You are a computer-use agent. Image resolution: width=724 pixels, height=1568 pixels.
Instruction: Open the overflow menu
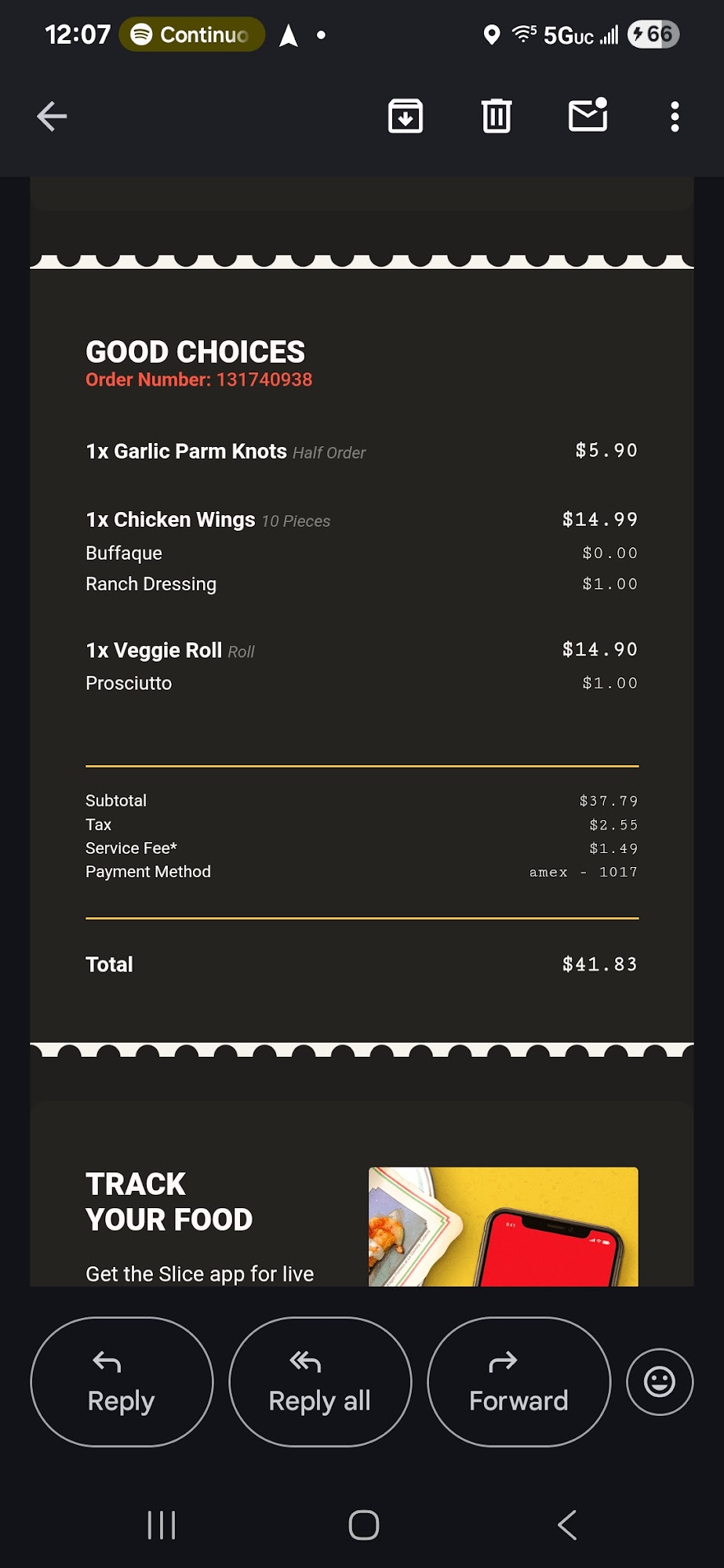pos(675,117)
